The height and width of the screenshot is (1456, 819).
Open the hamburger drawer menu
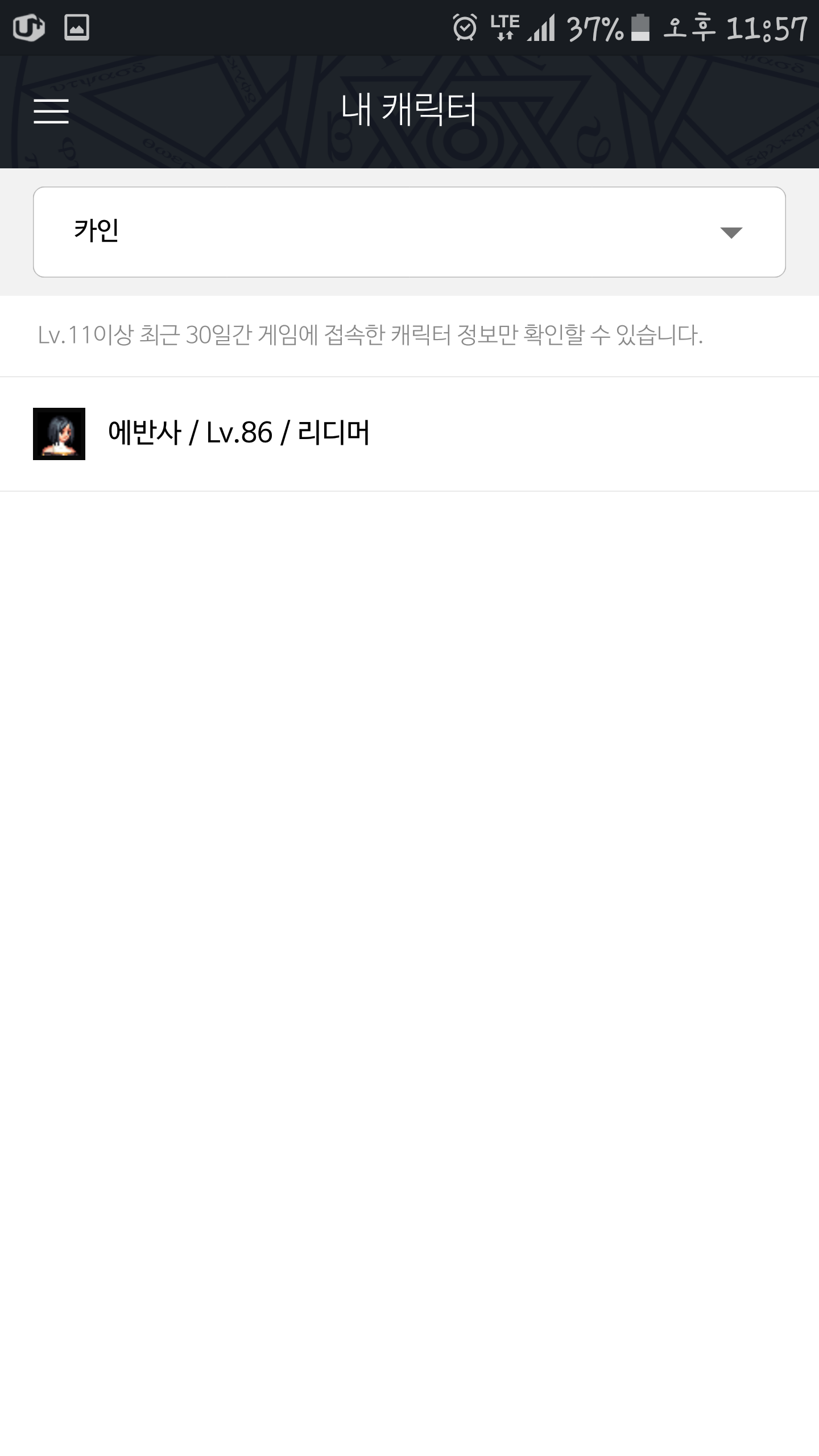coord(51,111)
